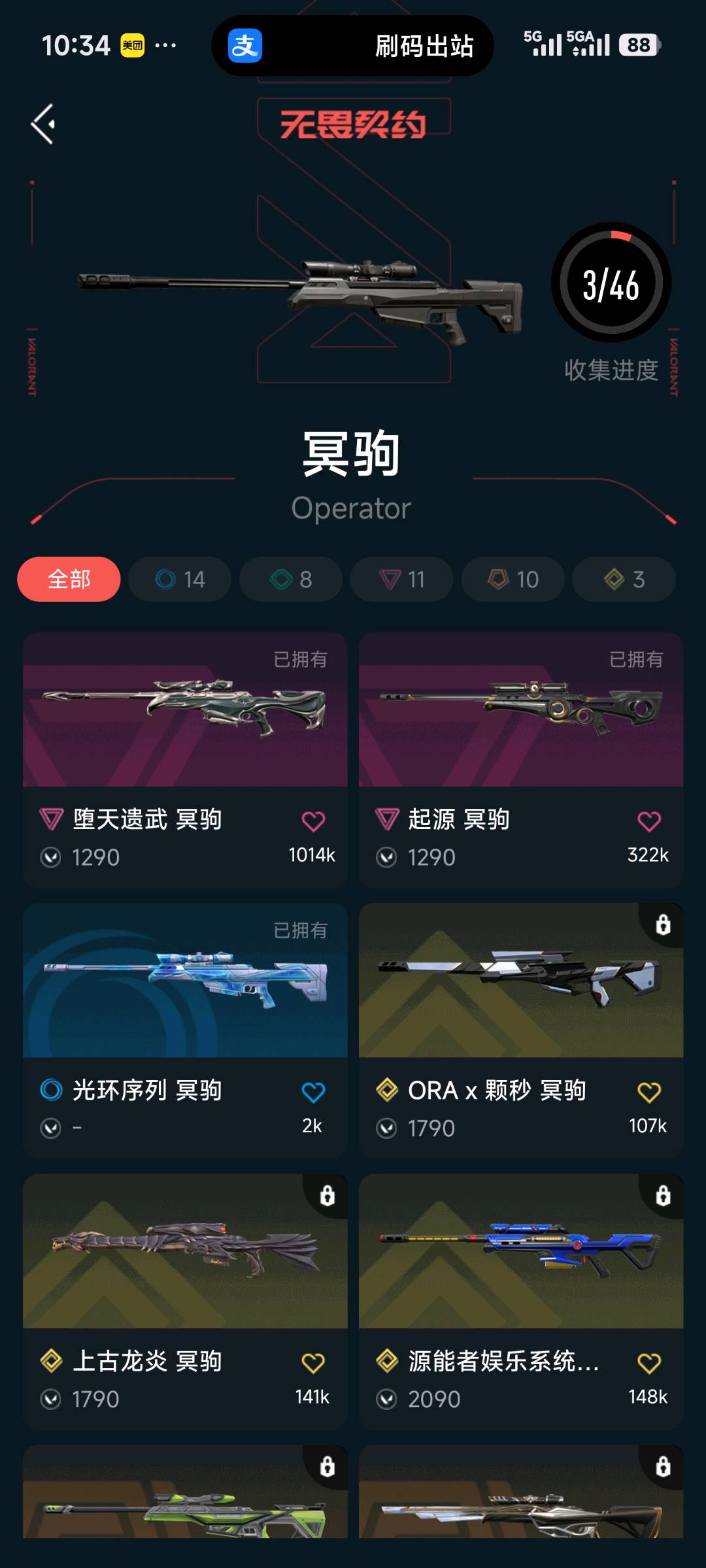Filter skins by the orange pentagon tier (10)
The width and height of the screenshot is (706, 1568).
tap(513, 579)
